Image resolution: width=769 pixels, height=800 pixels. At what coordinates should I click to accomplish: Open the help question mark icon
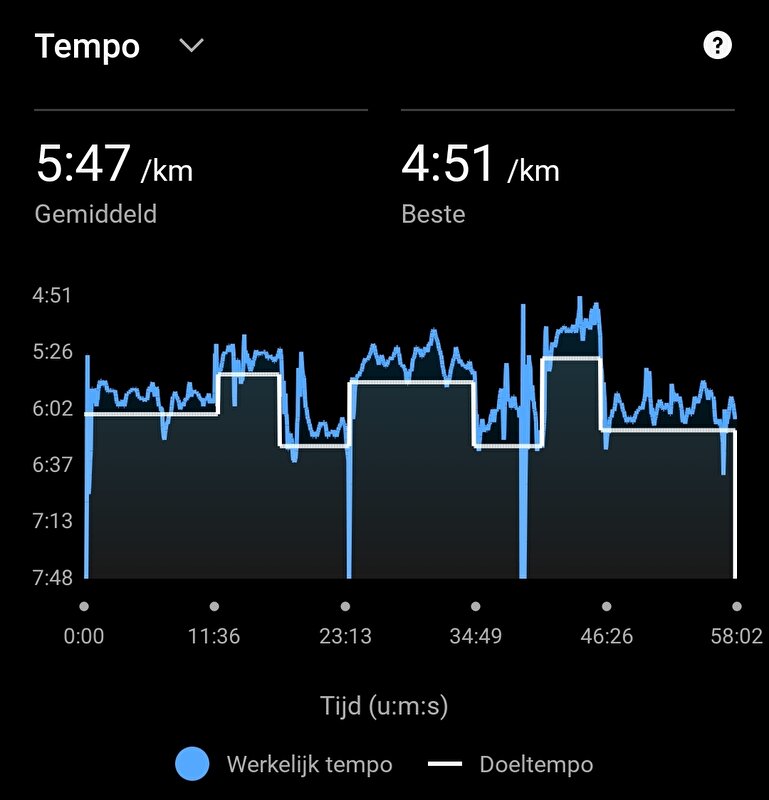[717, 45]
